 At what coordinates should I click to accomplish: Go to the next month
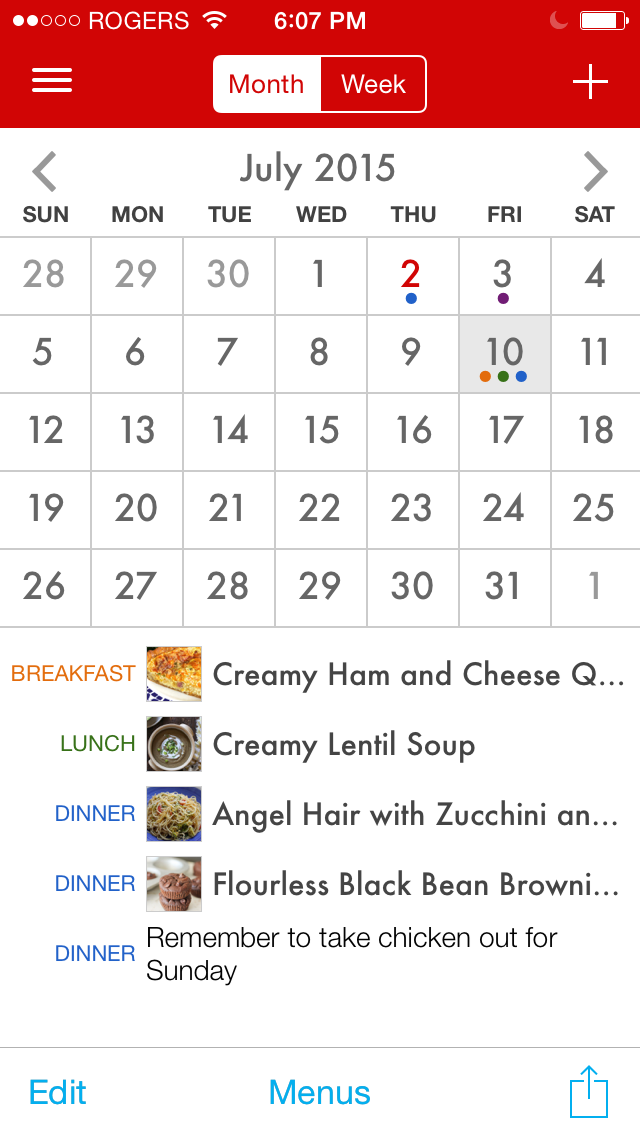click(595, 171)
